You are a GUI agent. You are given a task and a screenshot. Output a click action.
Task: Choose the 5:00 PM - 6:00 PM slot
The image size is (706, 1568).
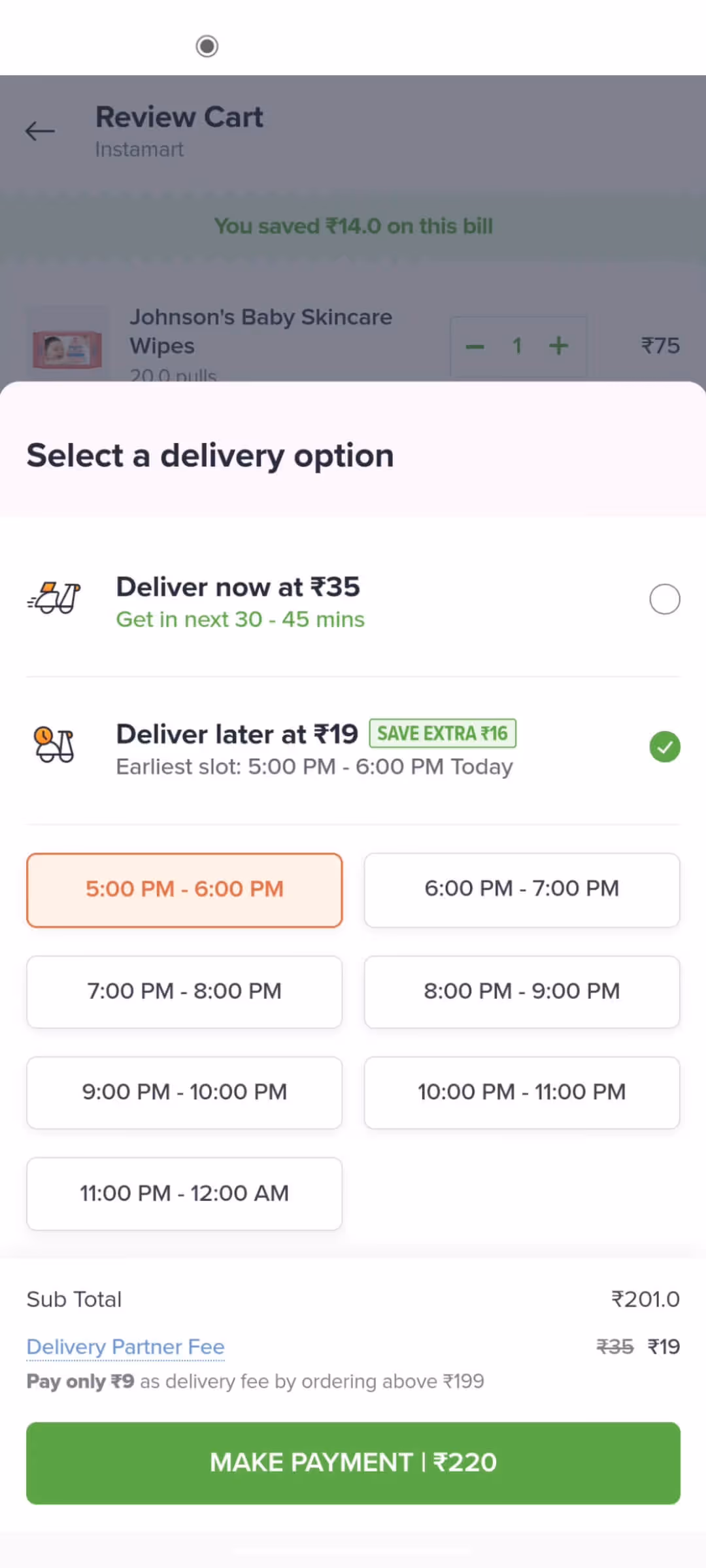pyautogui.click(x=184, y=890)
